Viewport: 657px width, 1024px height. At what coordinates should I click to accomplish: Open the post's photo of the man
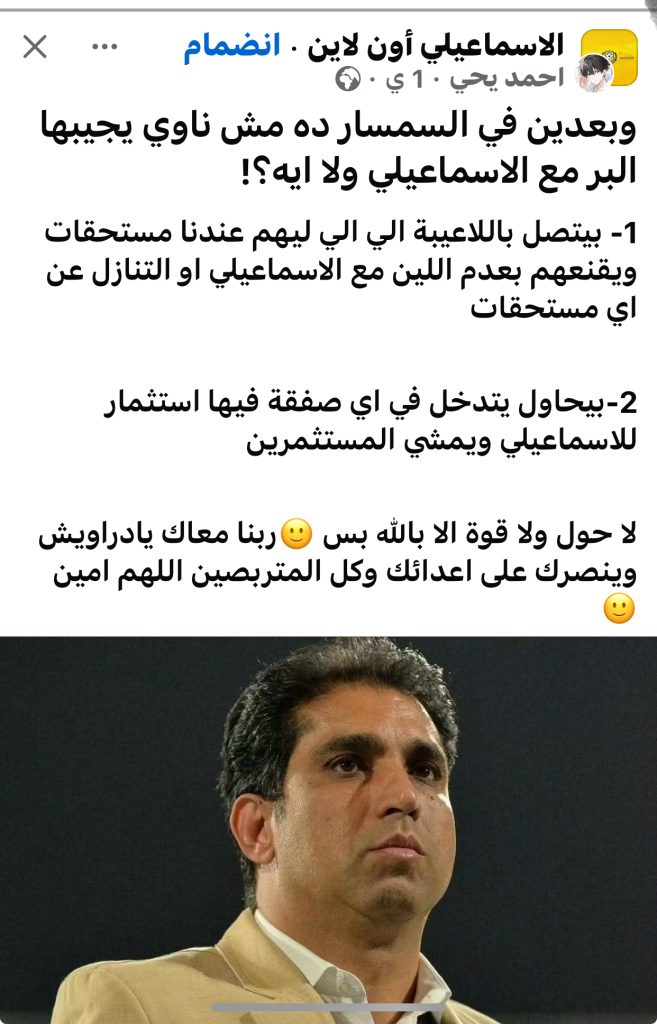pyautogui.click(x=328, y=830)
